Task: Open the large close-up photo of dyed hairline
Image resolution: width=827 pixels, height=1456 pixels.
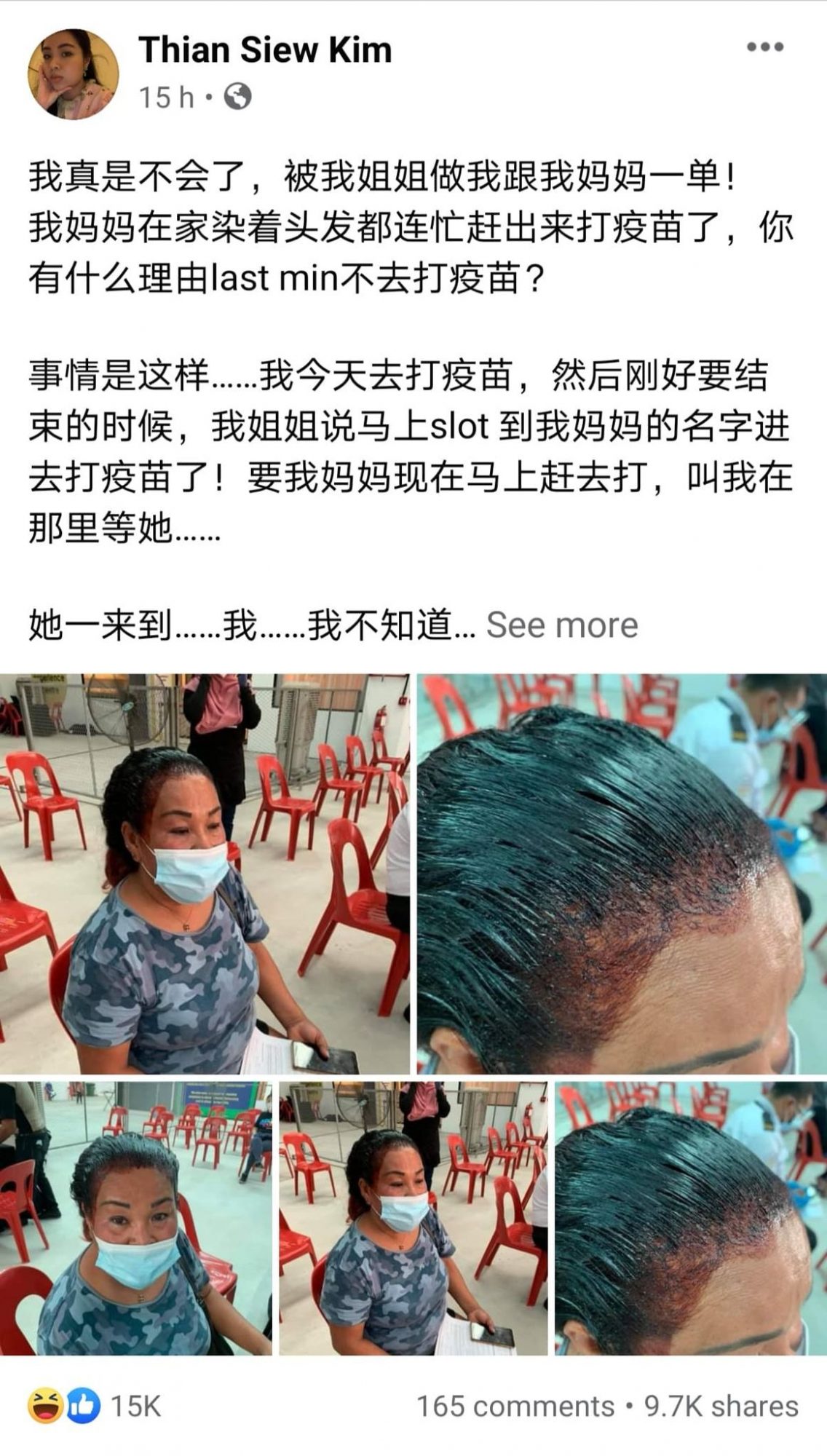Action: [622, 874]
